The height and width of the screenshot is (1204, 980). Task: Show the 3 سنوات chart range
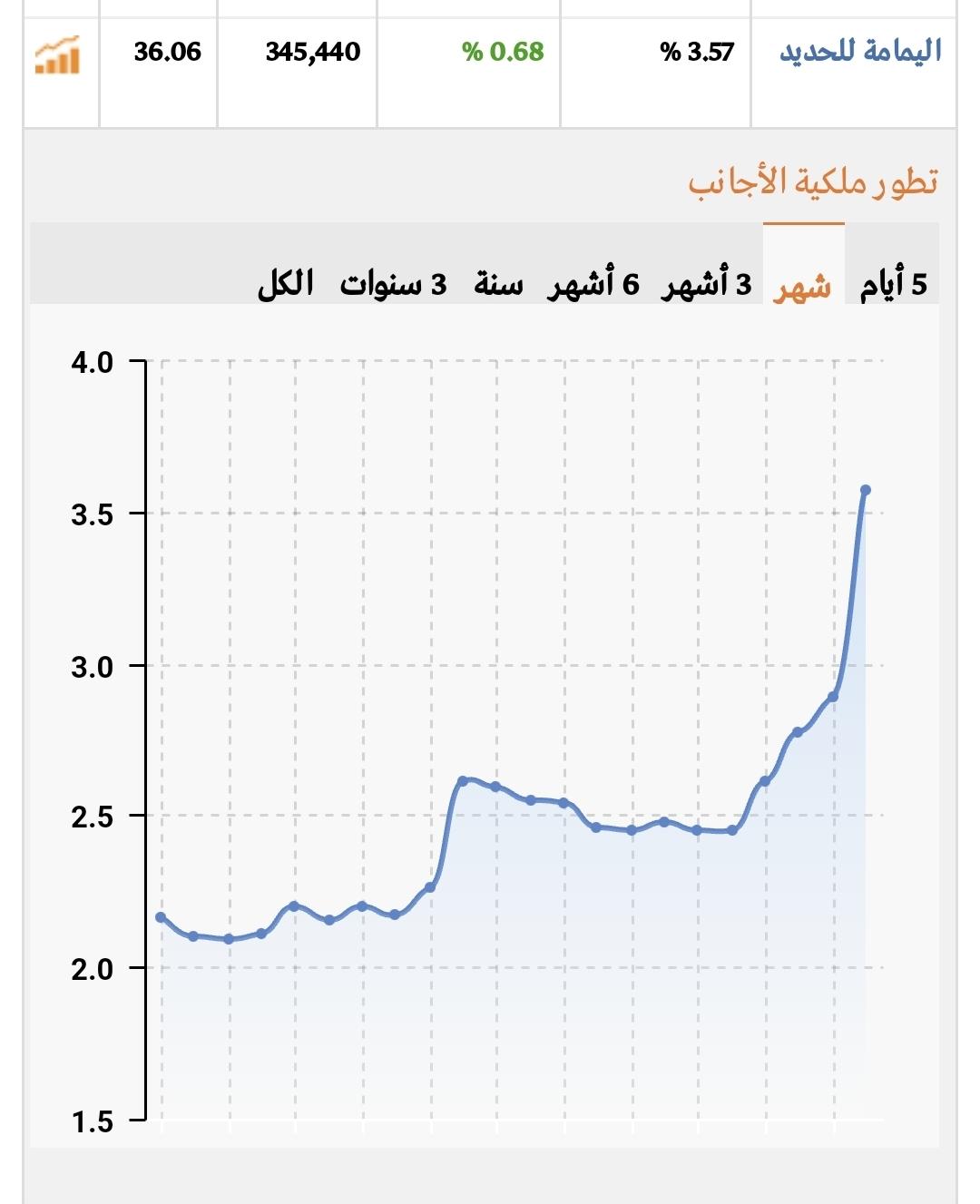point(393,284)
